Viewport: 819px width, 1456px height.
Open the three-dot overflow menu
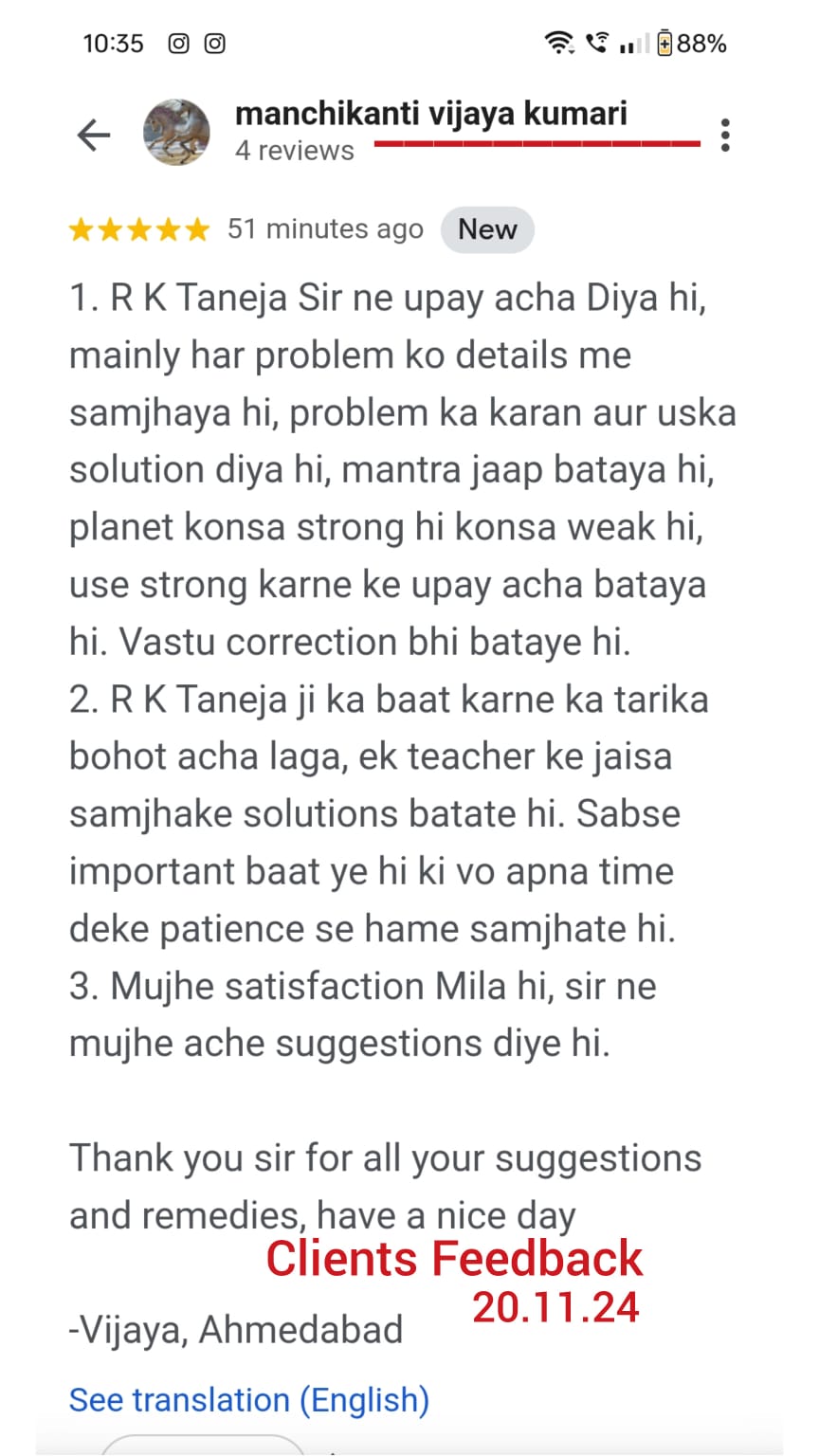point(725,136)
